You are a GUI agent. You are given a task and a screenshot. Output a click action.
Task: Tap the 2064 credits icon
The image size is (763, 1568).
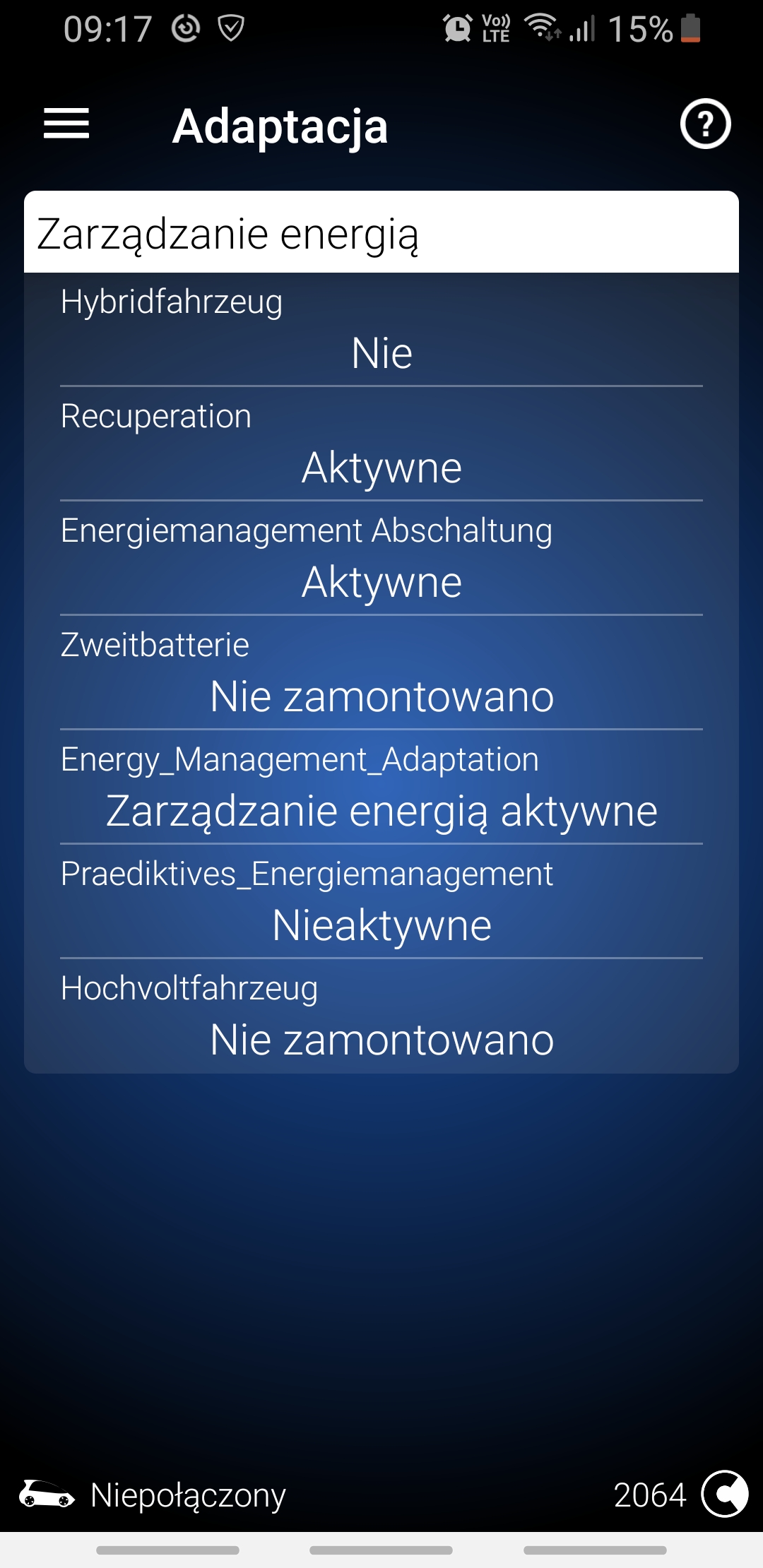(724, 1494)
